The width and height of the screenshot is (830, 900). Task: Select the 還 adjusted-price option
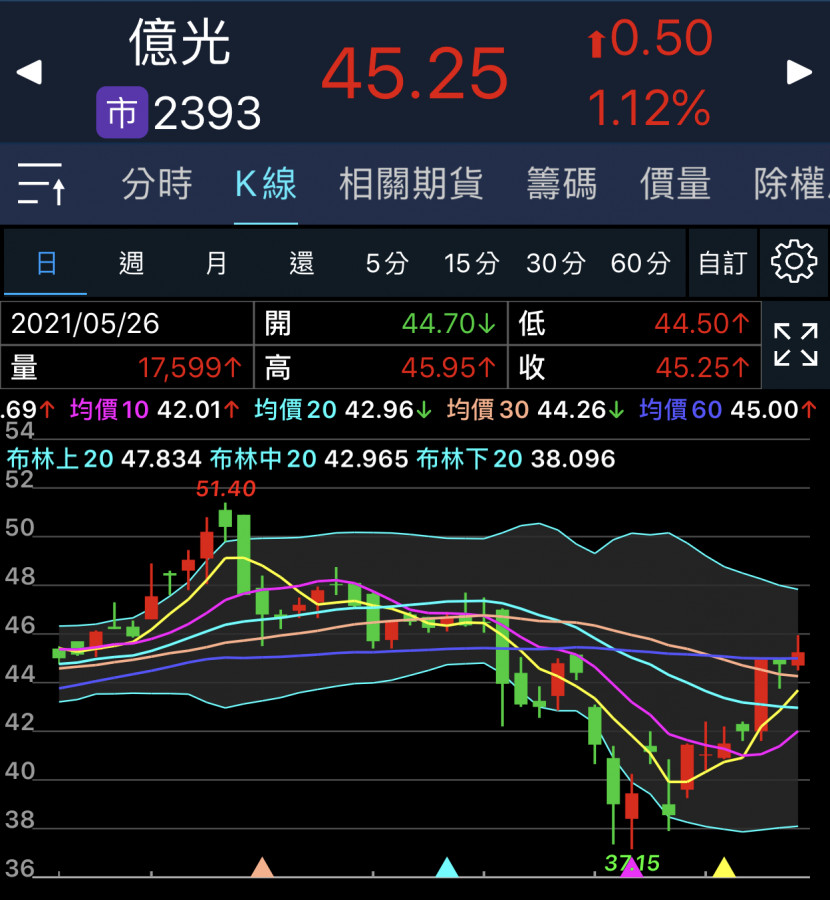pyautogui.click(x=301, y=263)
